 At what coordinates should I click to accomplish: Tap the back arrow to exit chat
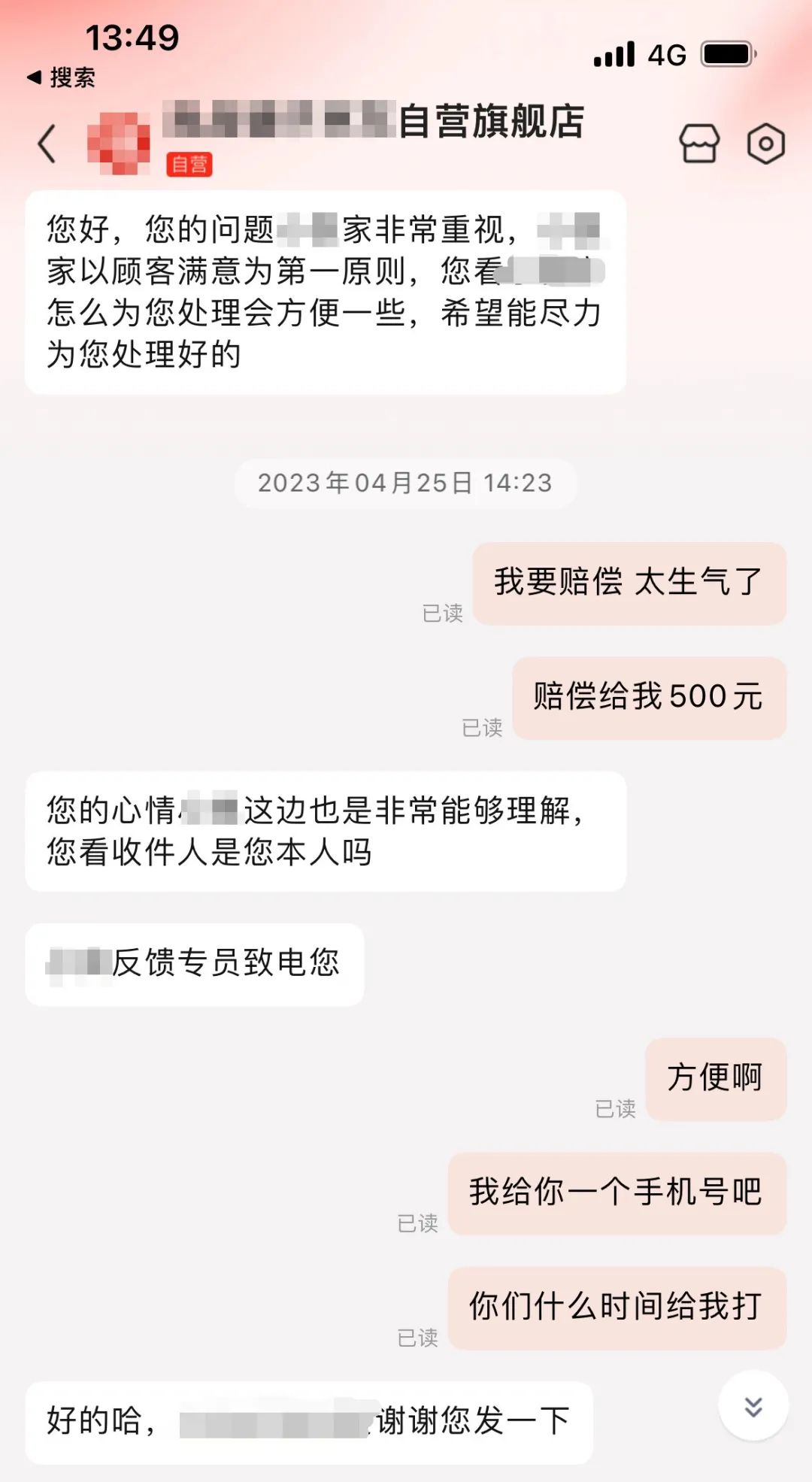tap(47, 143)
